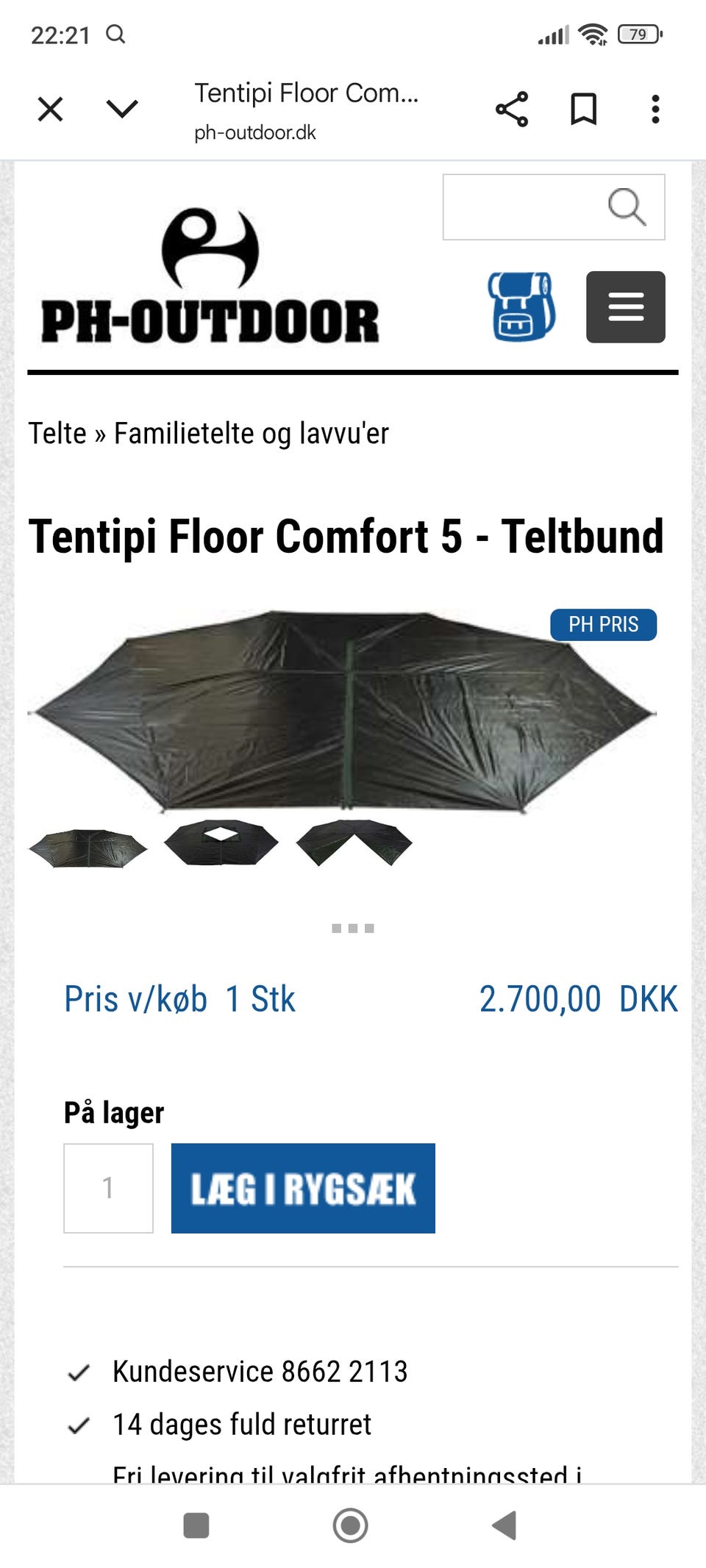
Task: Open recent apps from the navigation bar
Action: 196,1525
